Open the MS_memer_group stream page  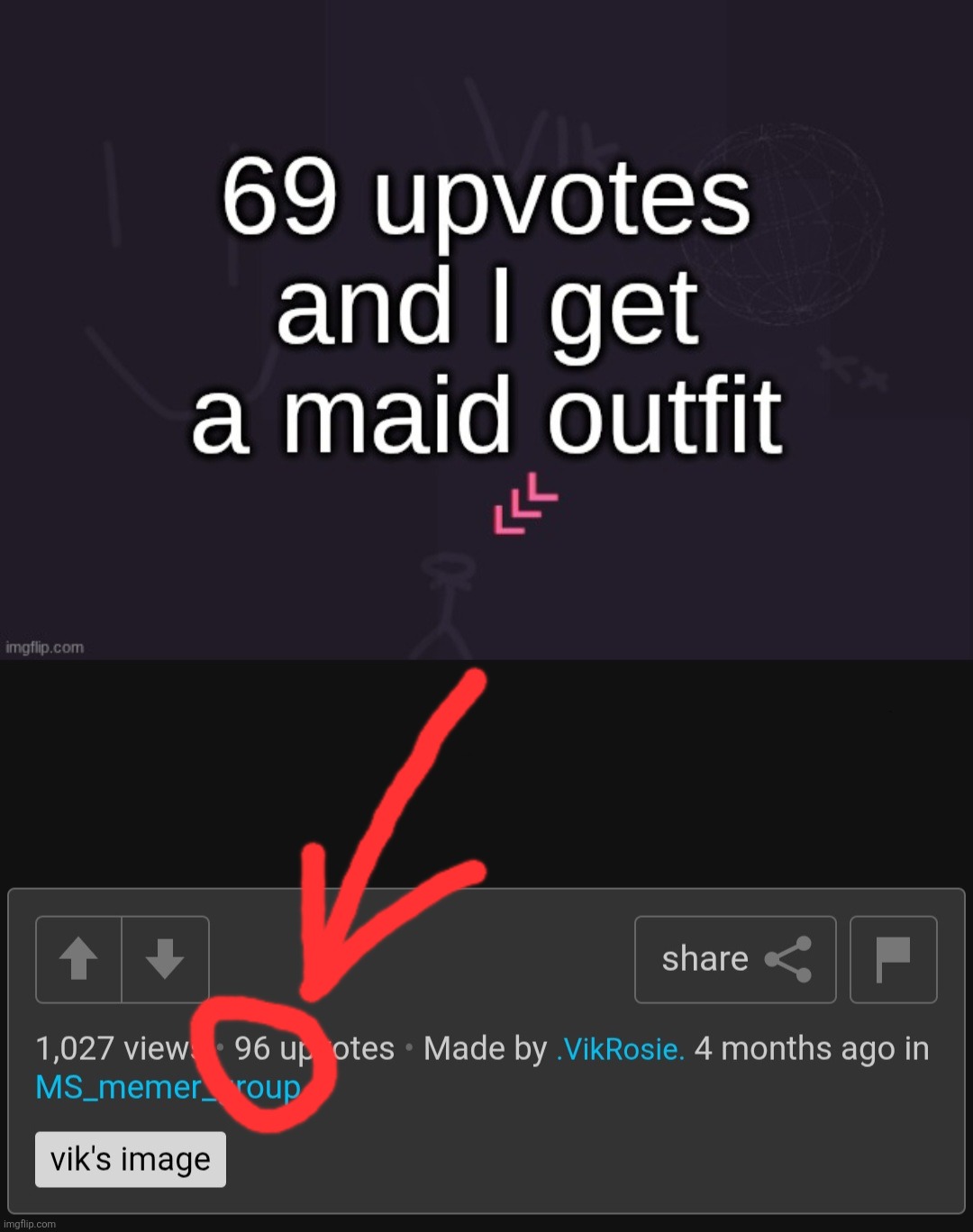tap(168, 1088)
